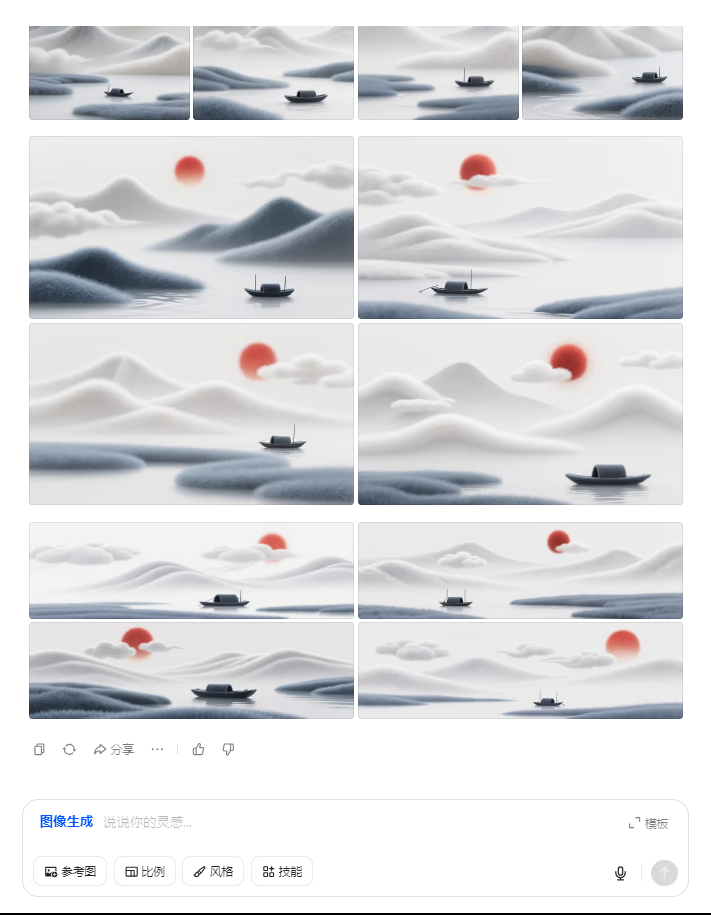Select a style via 风格
The image size is (711, 915).
point(213,871)
